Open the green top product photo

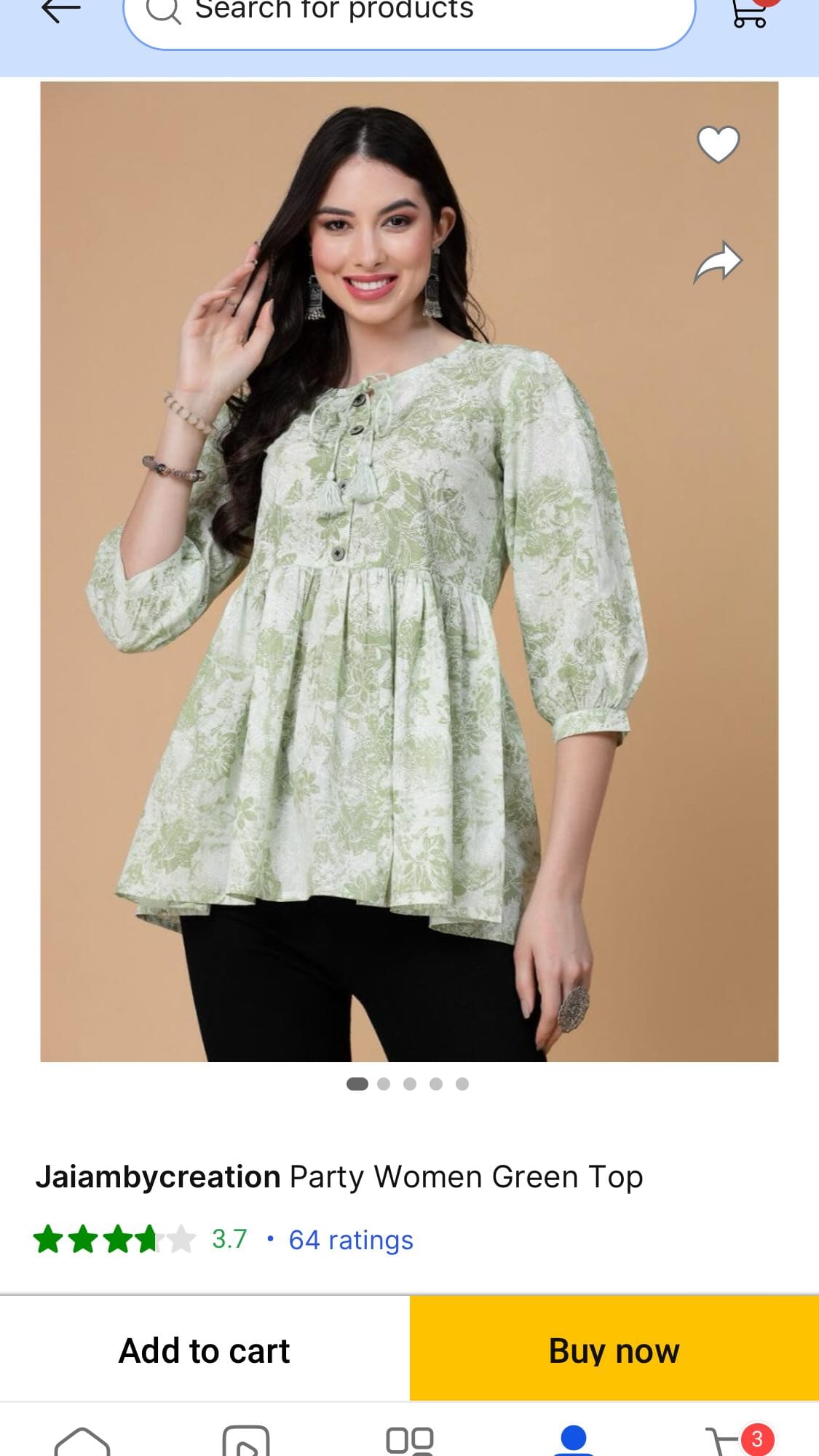[x=408, y=571]
